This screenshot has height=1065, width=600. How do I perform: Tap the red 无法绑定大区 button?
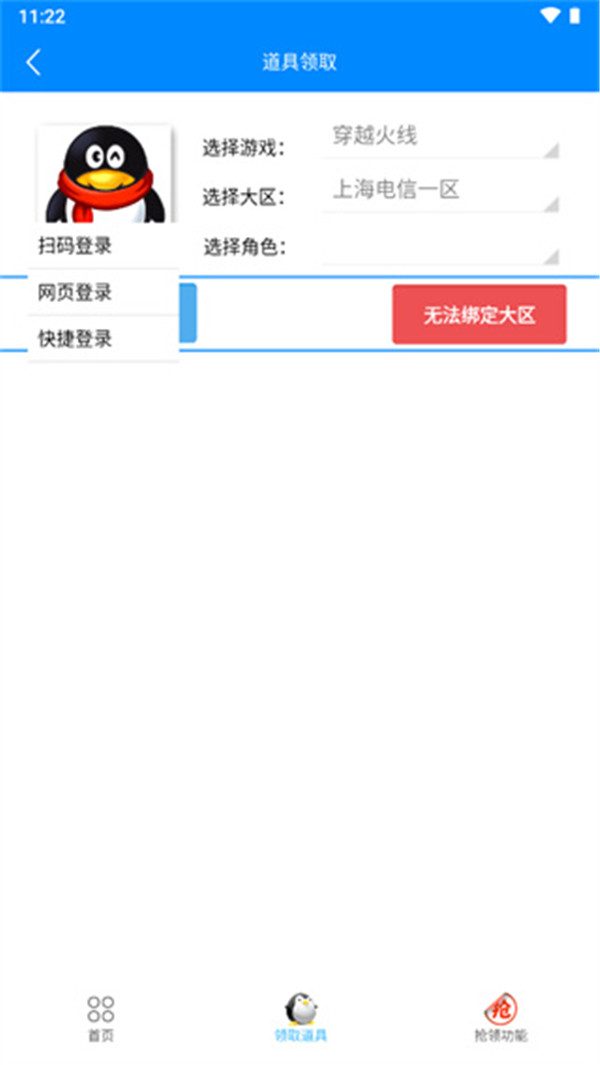479,315
